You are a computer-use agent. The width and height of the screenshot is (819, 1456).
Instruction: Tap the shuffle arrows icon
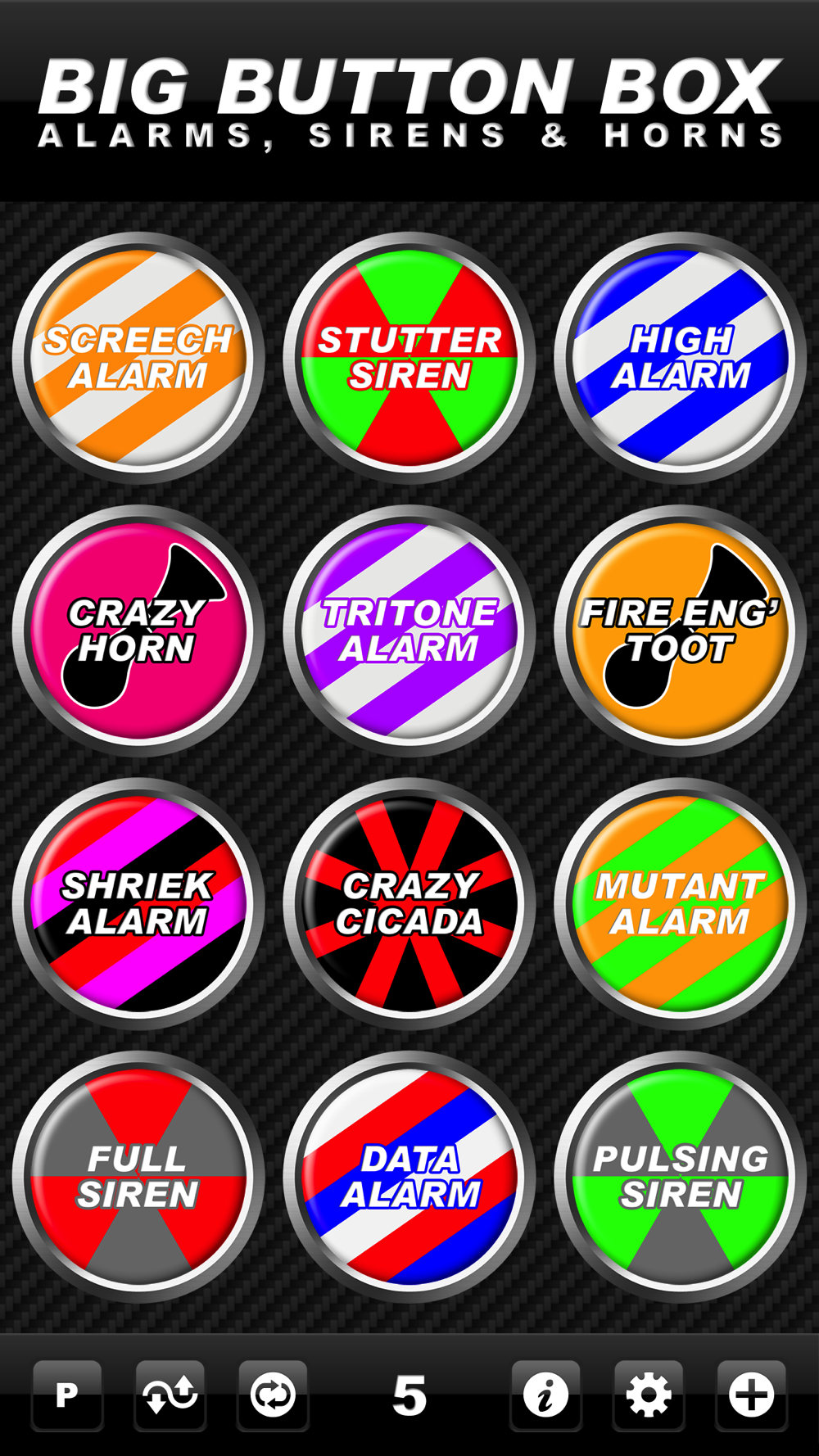point(170,1395)
